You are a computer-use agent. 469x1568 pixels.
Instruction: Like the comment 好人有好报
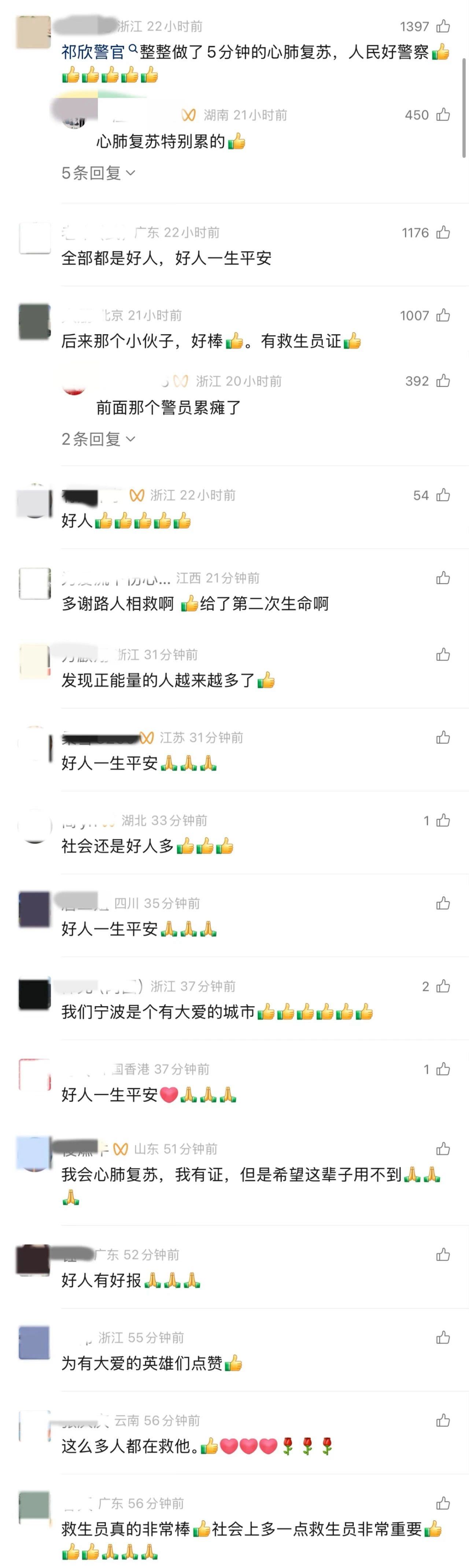[443, 1255]
